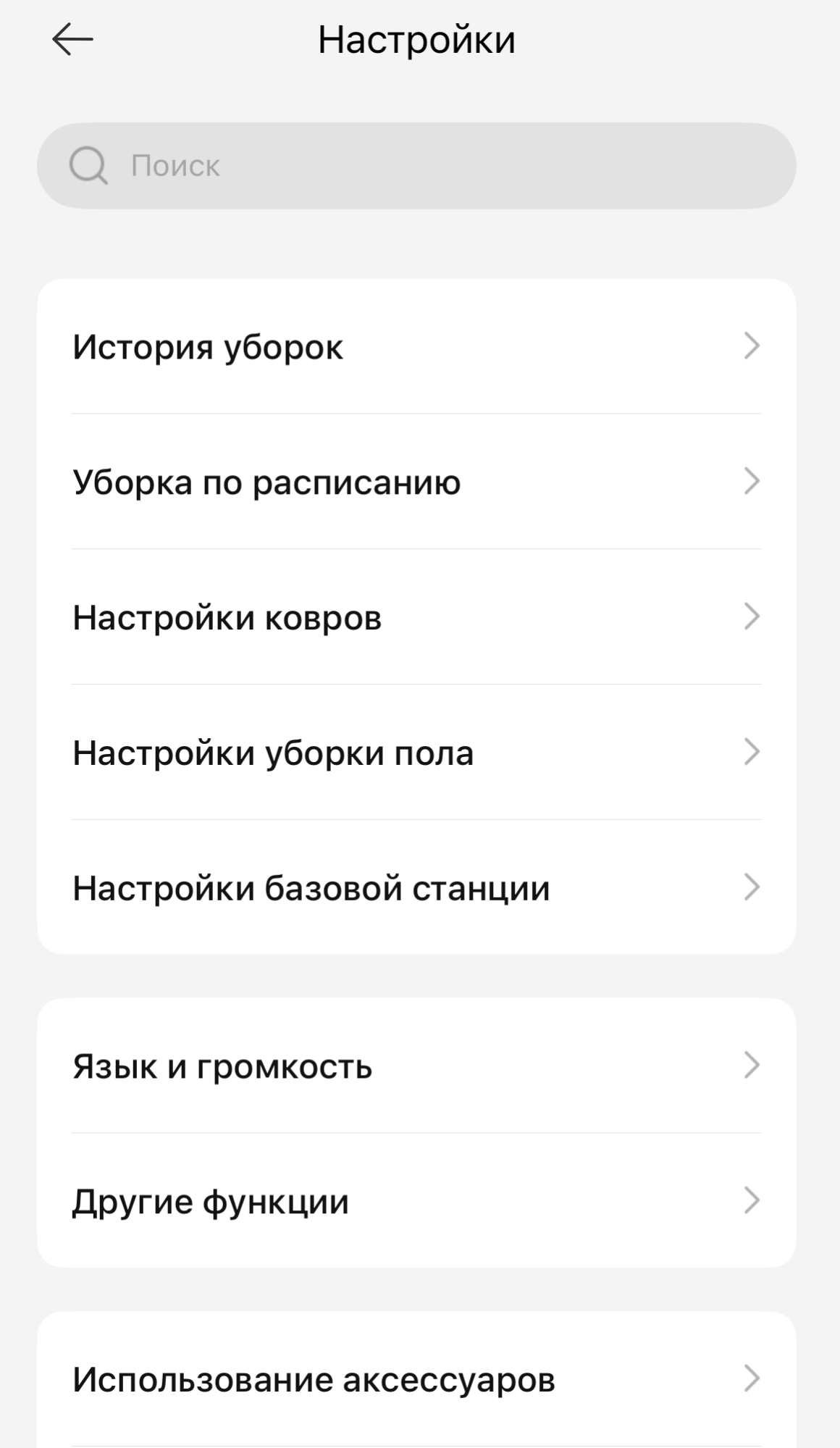Go back using the arrow icon

click(x=72, y=39)
